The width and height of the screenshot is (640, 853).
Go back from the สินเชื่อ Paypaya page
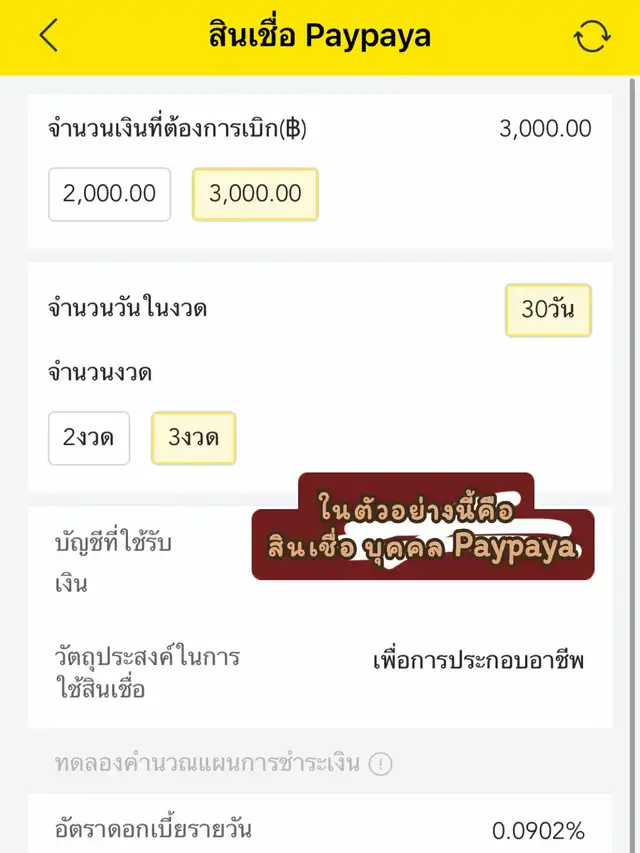48,36
